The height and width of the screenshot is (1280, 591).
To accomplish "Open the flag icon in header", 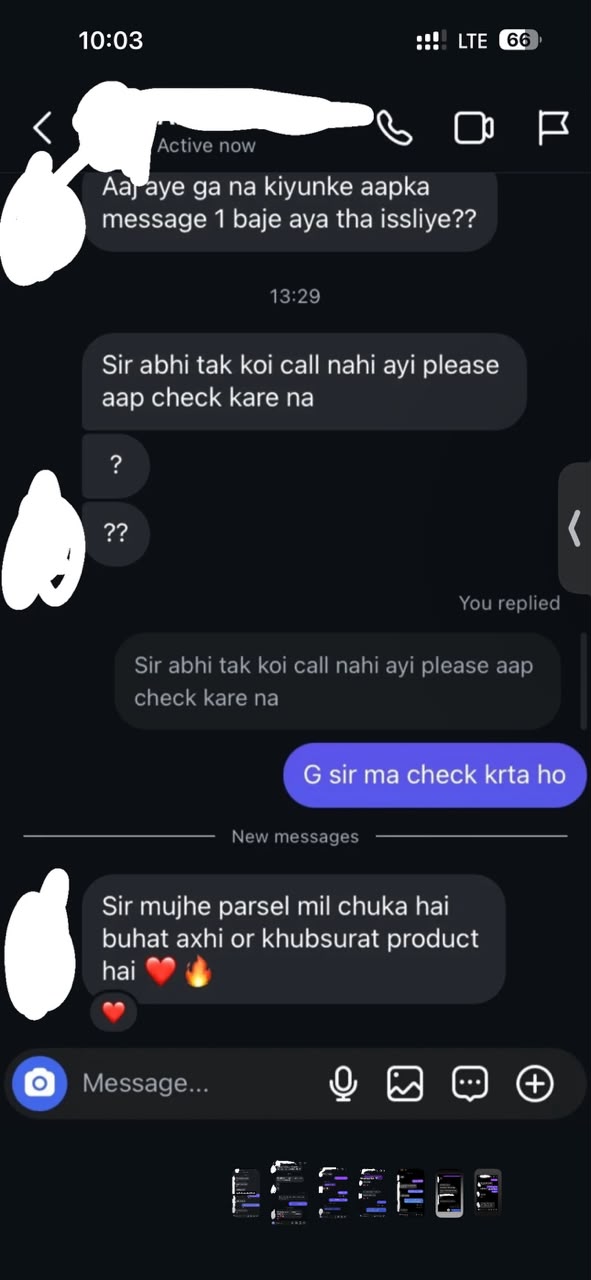I will 554,128.
